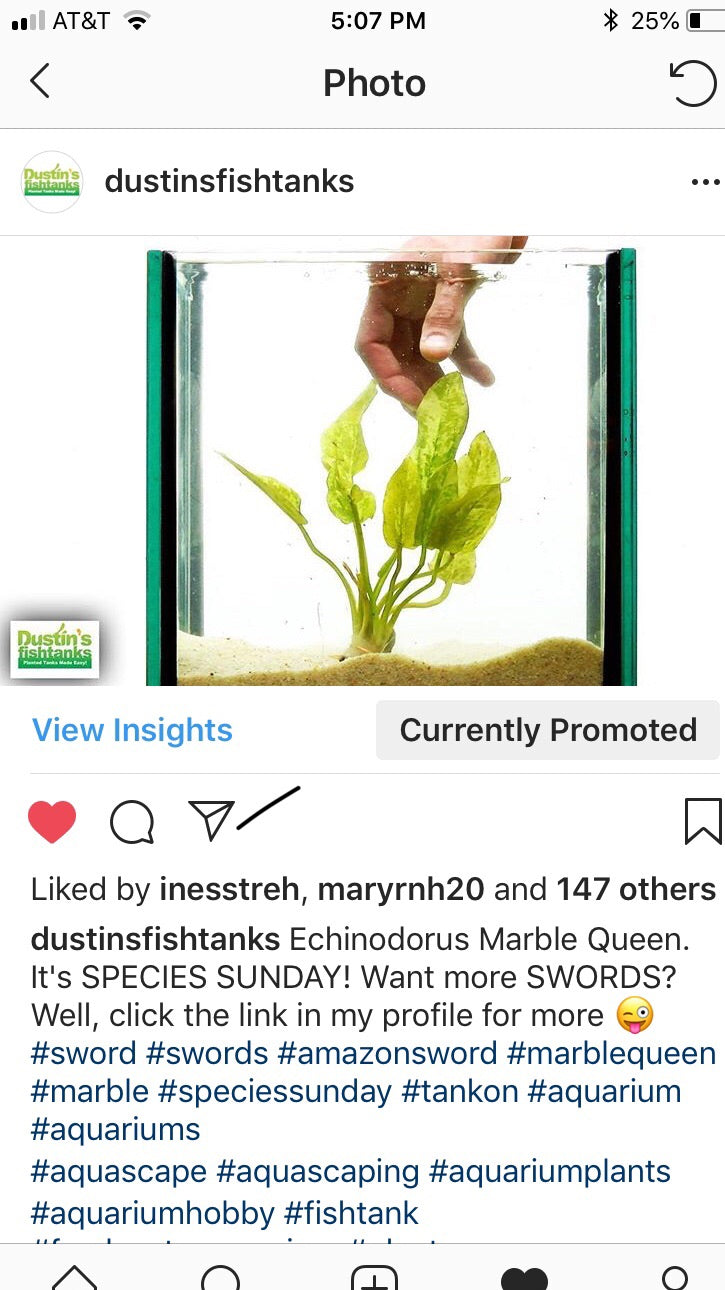Viewport: 725px width, 1290px height.
Task: Tap the Currently Promoted button
Action: [548, 730]
